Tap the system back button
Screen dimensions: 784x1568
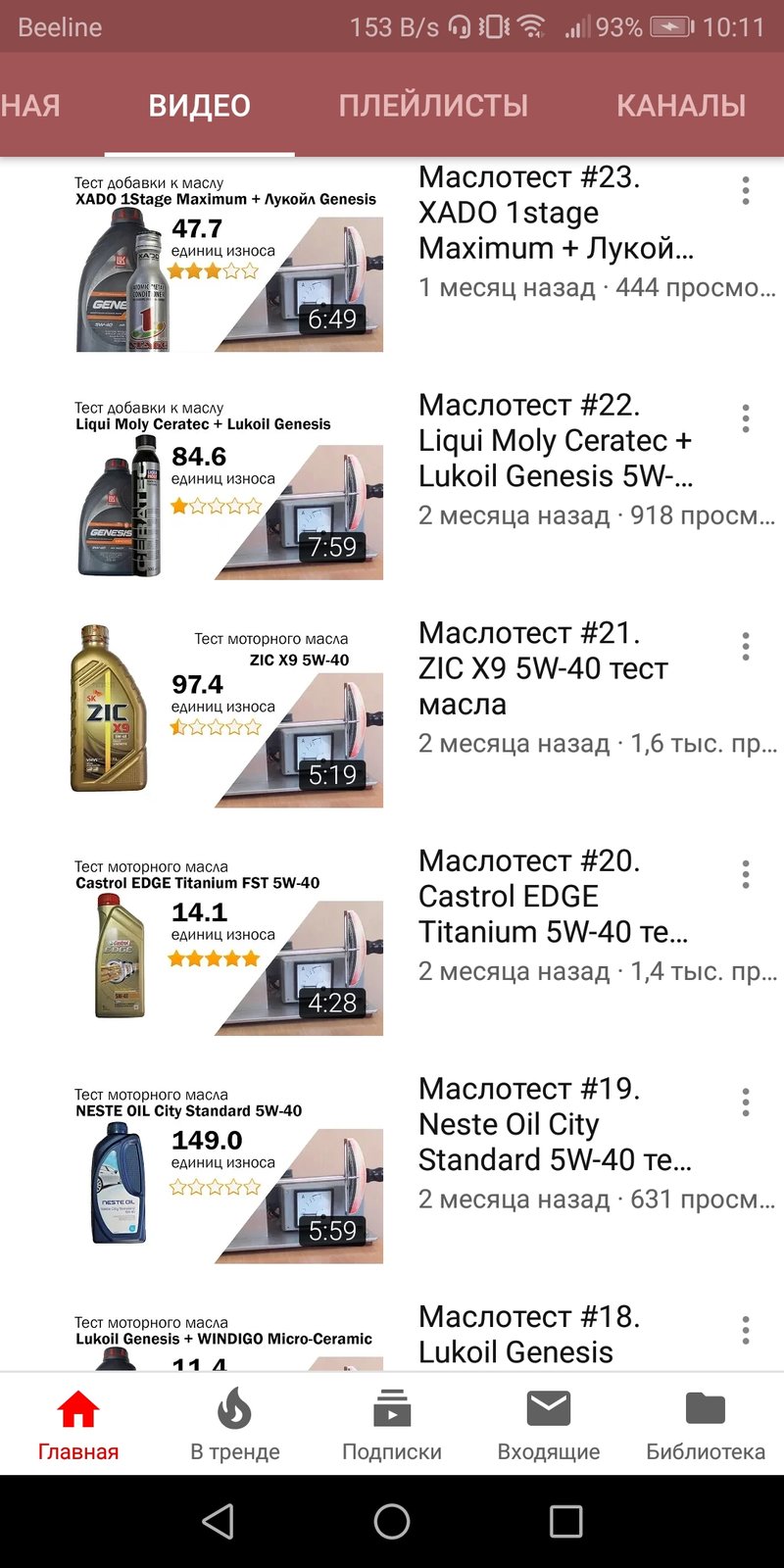[218, 1521]
